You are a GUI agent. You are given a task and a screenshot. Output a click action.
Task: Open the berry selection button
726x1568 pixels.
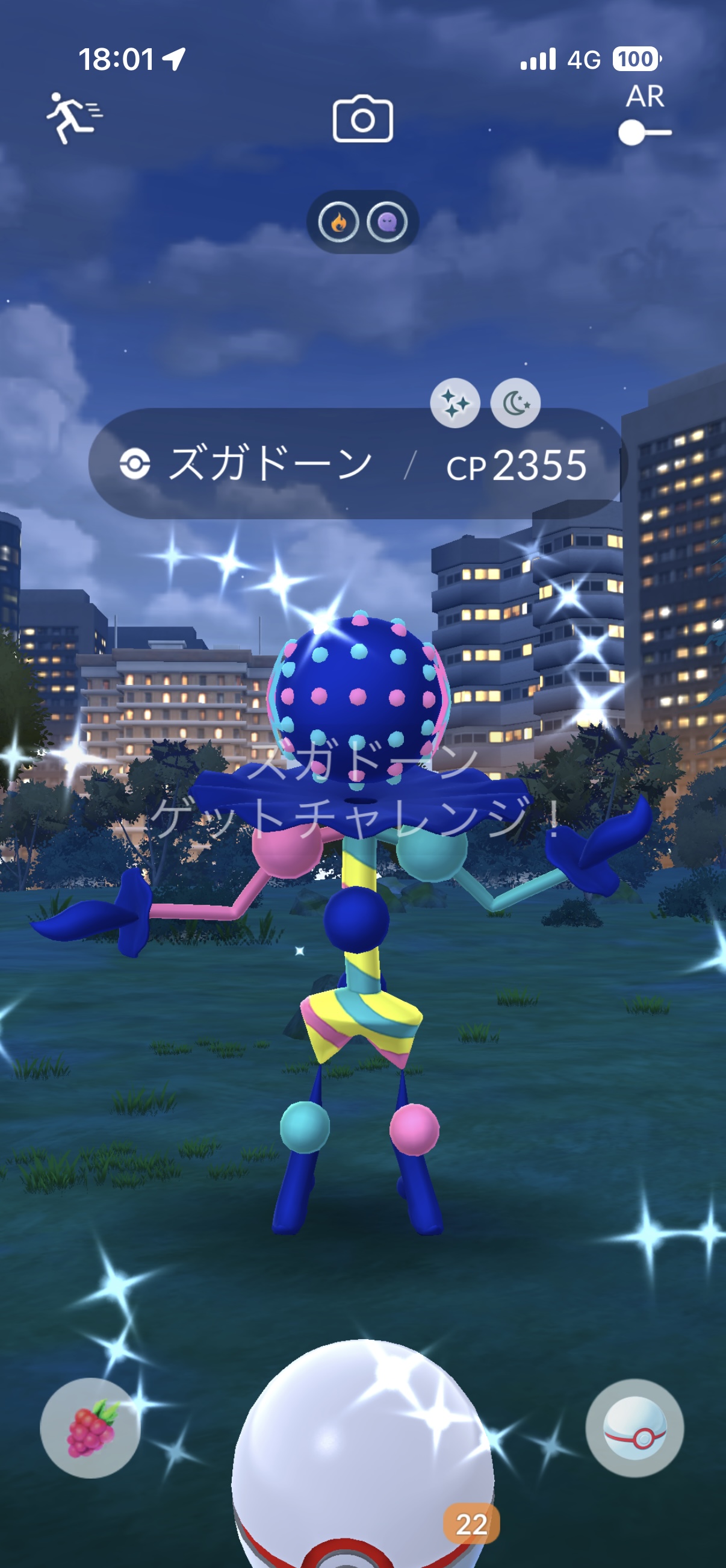(x=90, y=1428)
